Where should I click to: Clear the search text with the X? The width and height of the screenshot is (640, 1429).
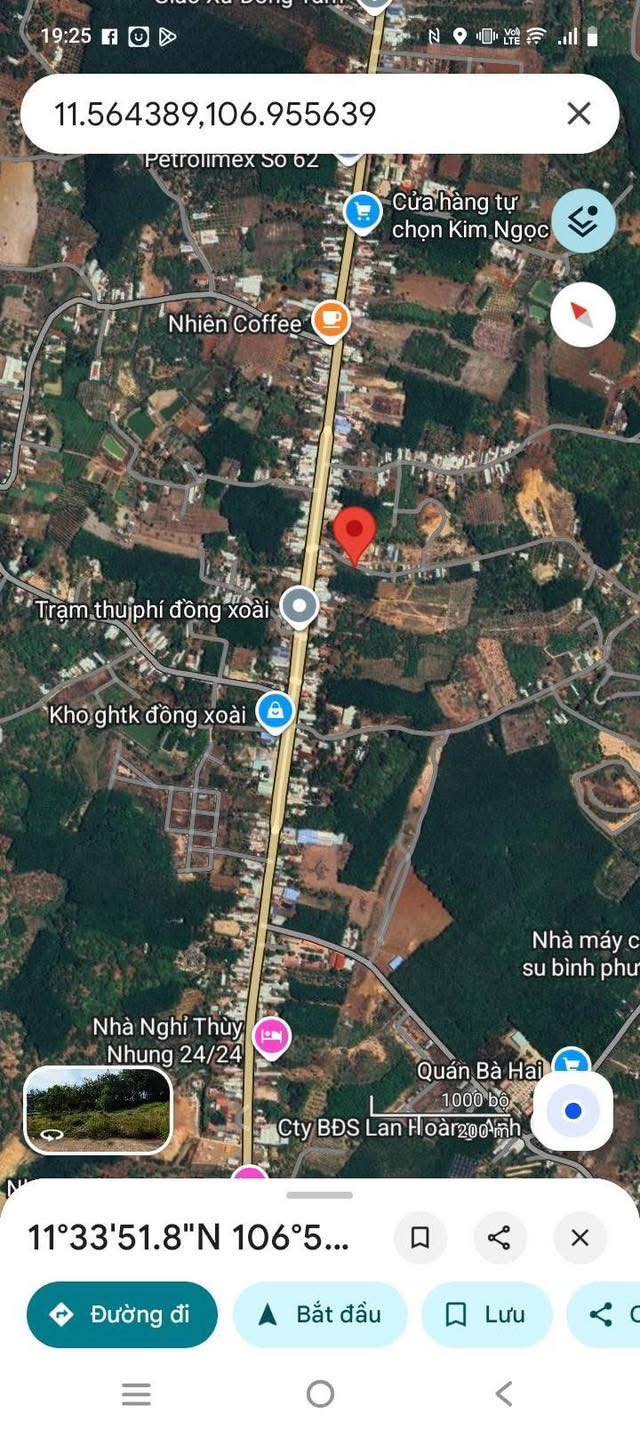pos(579,114)
